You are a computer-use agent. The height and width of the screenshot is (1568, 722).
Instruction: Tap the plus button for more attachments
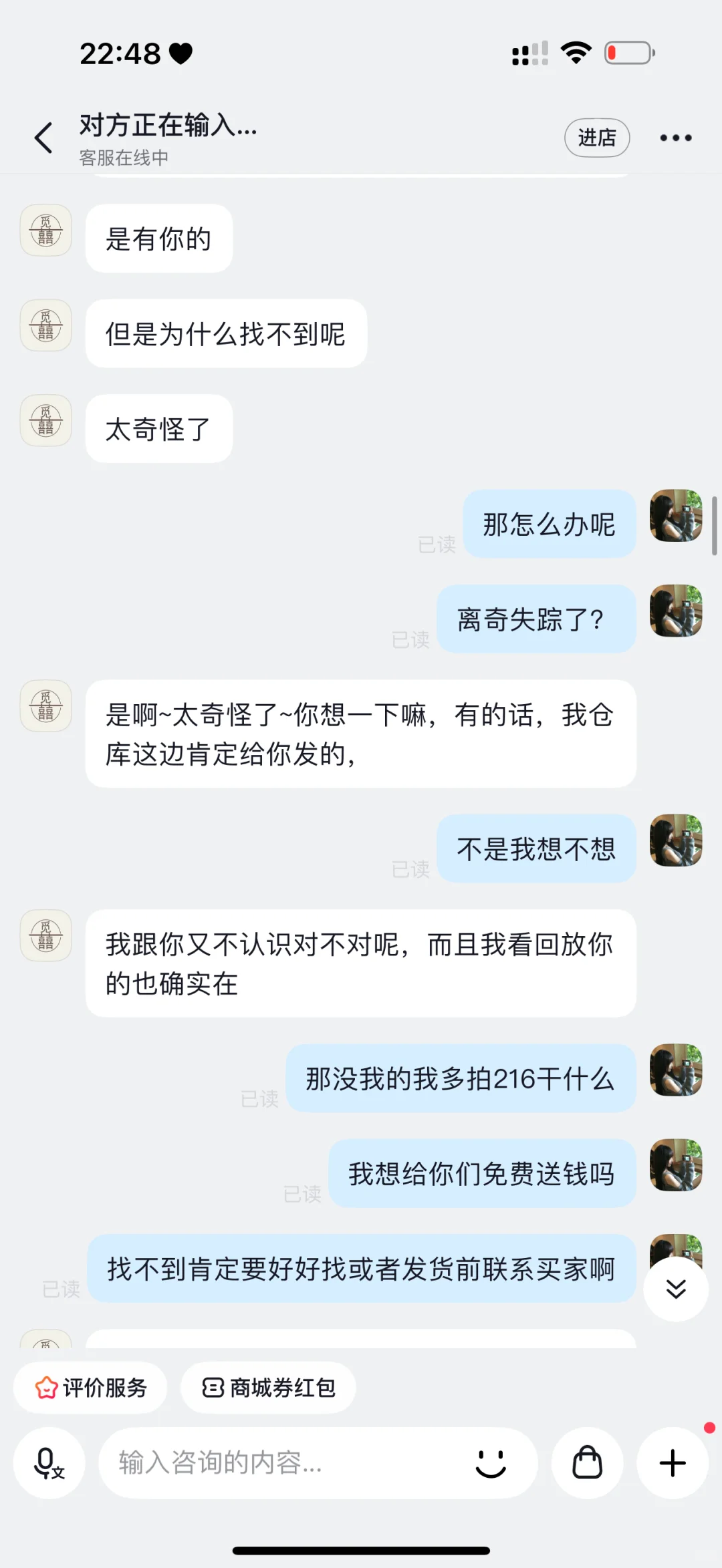[673, 1463]
